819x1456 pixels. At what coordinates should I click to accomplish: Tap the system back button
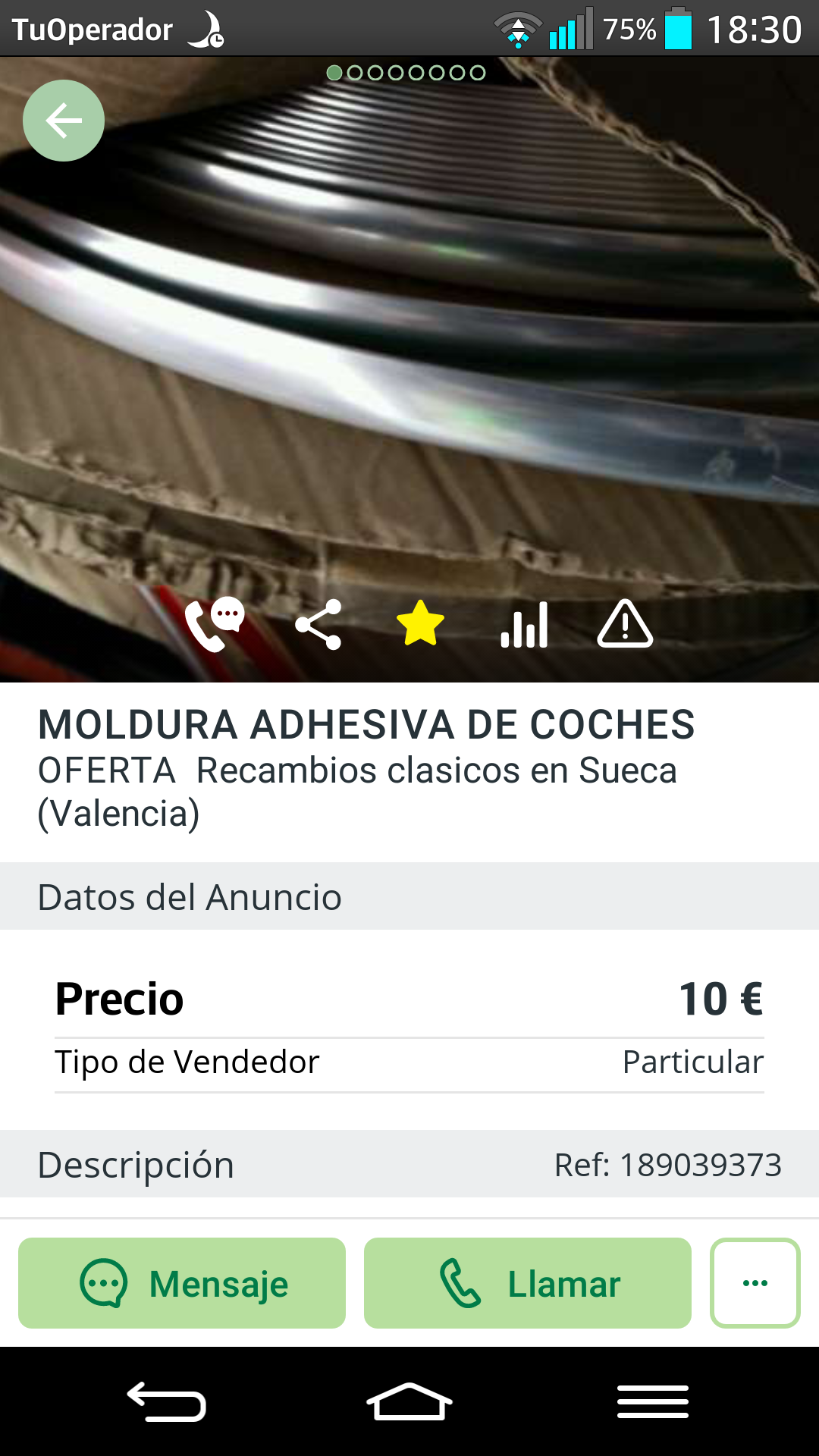pos(167,1401)
